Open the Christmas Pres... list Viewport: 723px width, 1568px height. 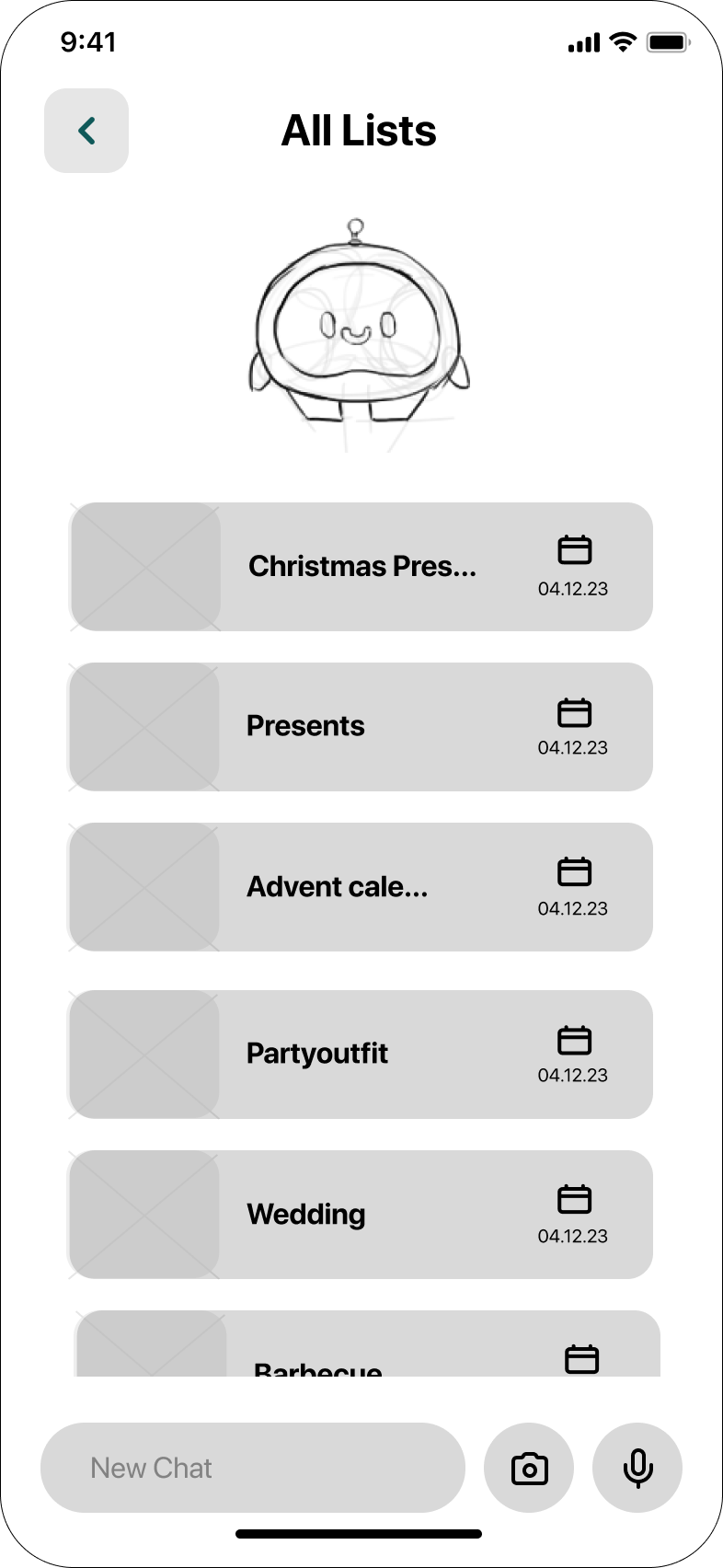(x=361, y=567)
